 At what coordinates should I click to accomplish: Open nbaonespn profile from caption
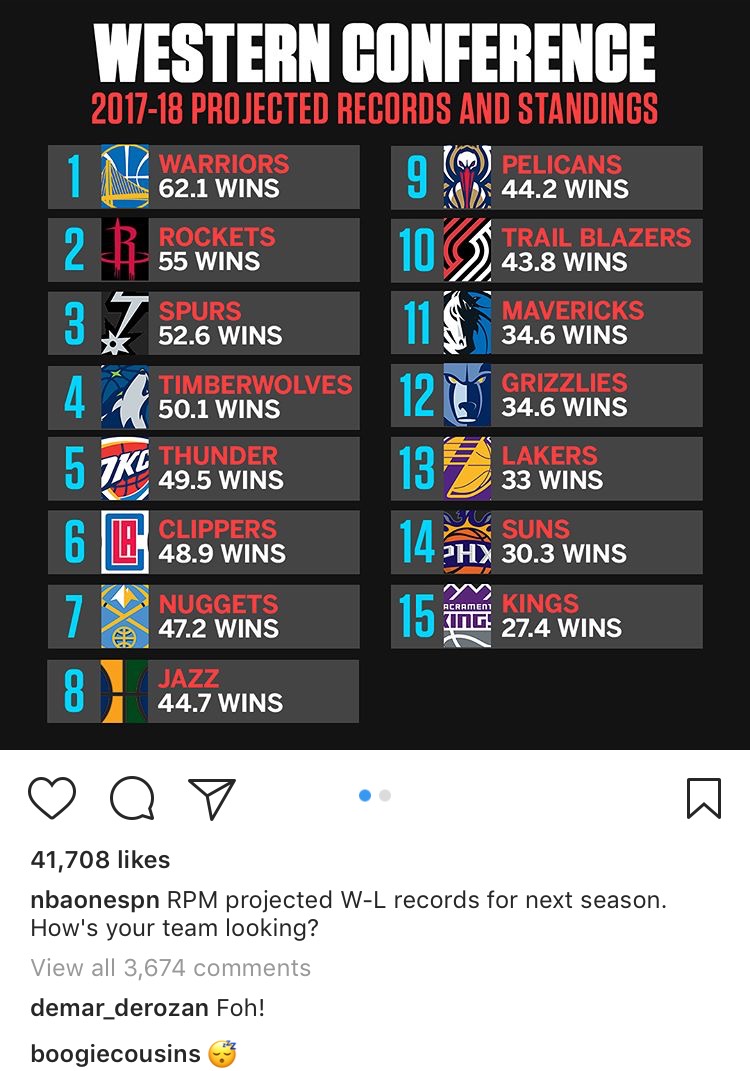(95, 900)
